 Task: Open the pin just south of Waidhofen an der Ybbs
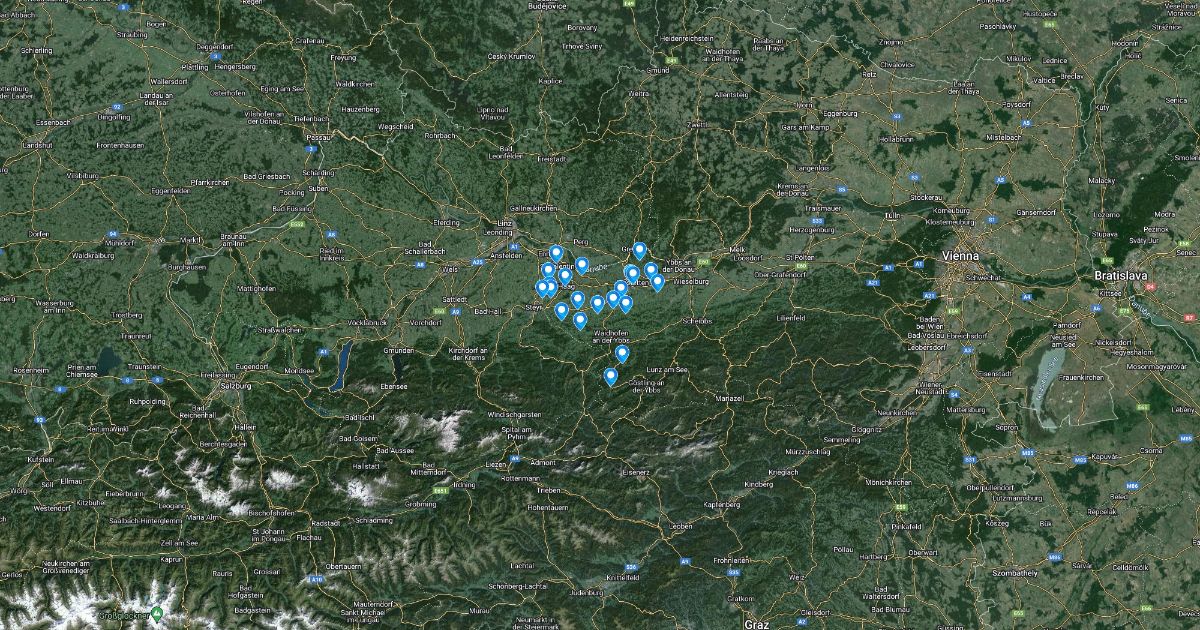[x=622, y=354]
